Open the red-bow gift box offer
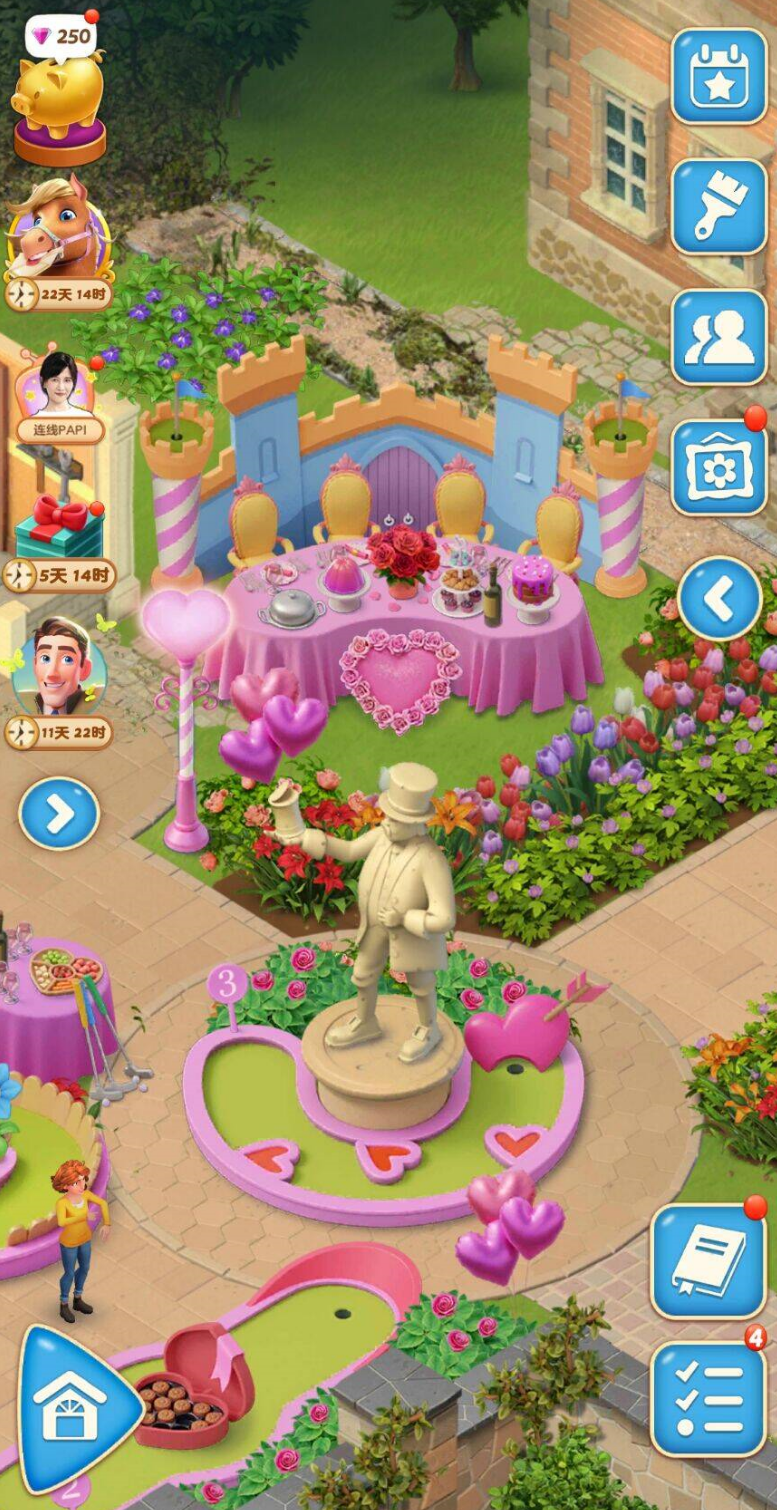Image resolution: width=777 pixels, height=1510 pixels. click(x=59, y=530)
